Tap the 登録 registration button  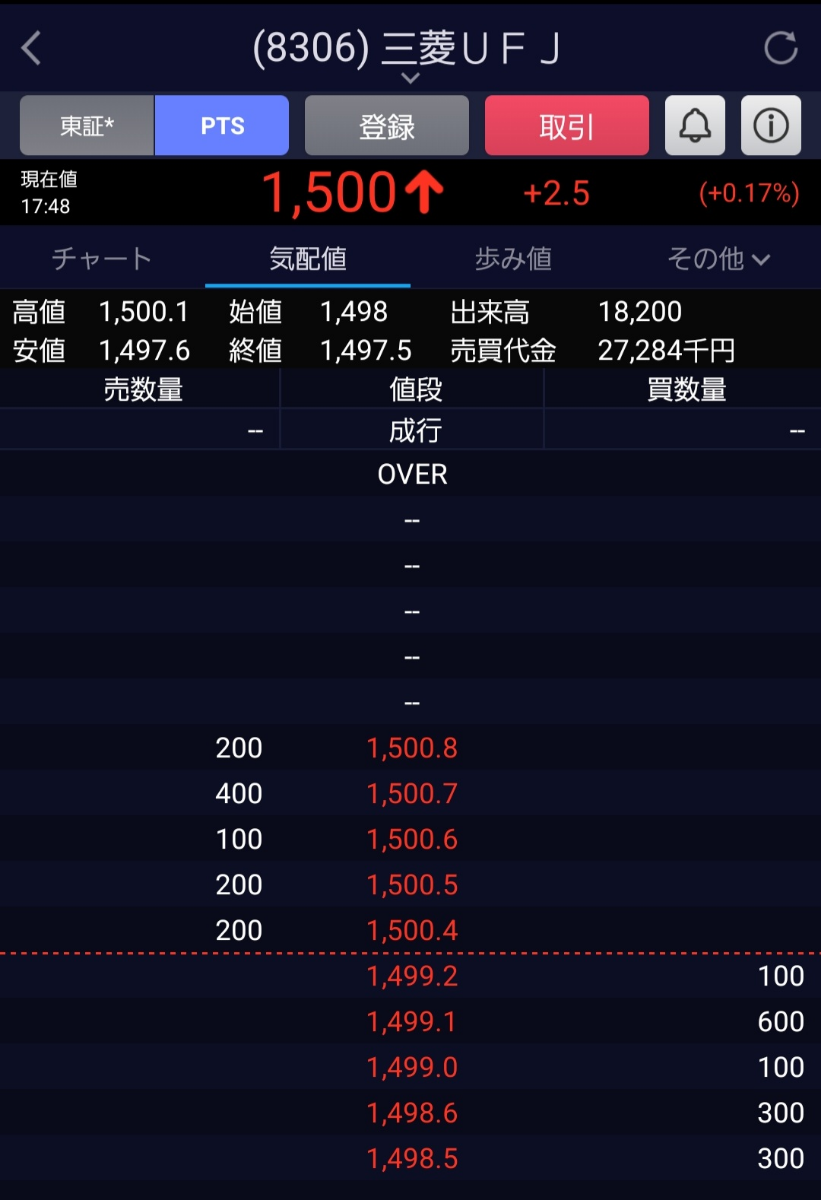click(x=387, y=125)
